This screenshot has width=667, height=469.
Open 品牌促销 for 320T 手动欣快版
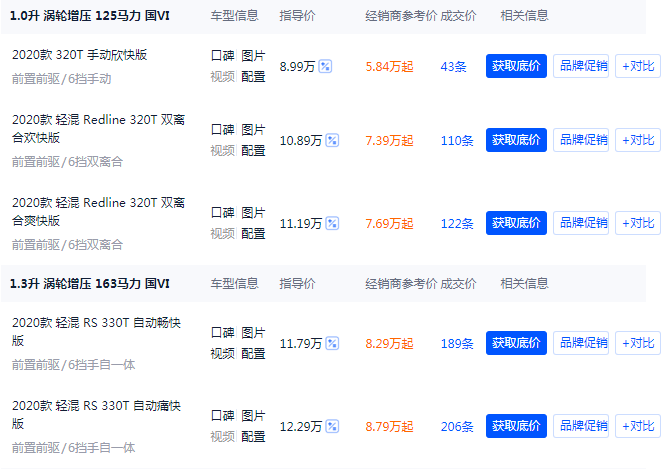(581, 66)
